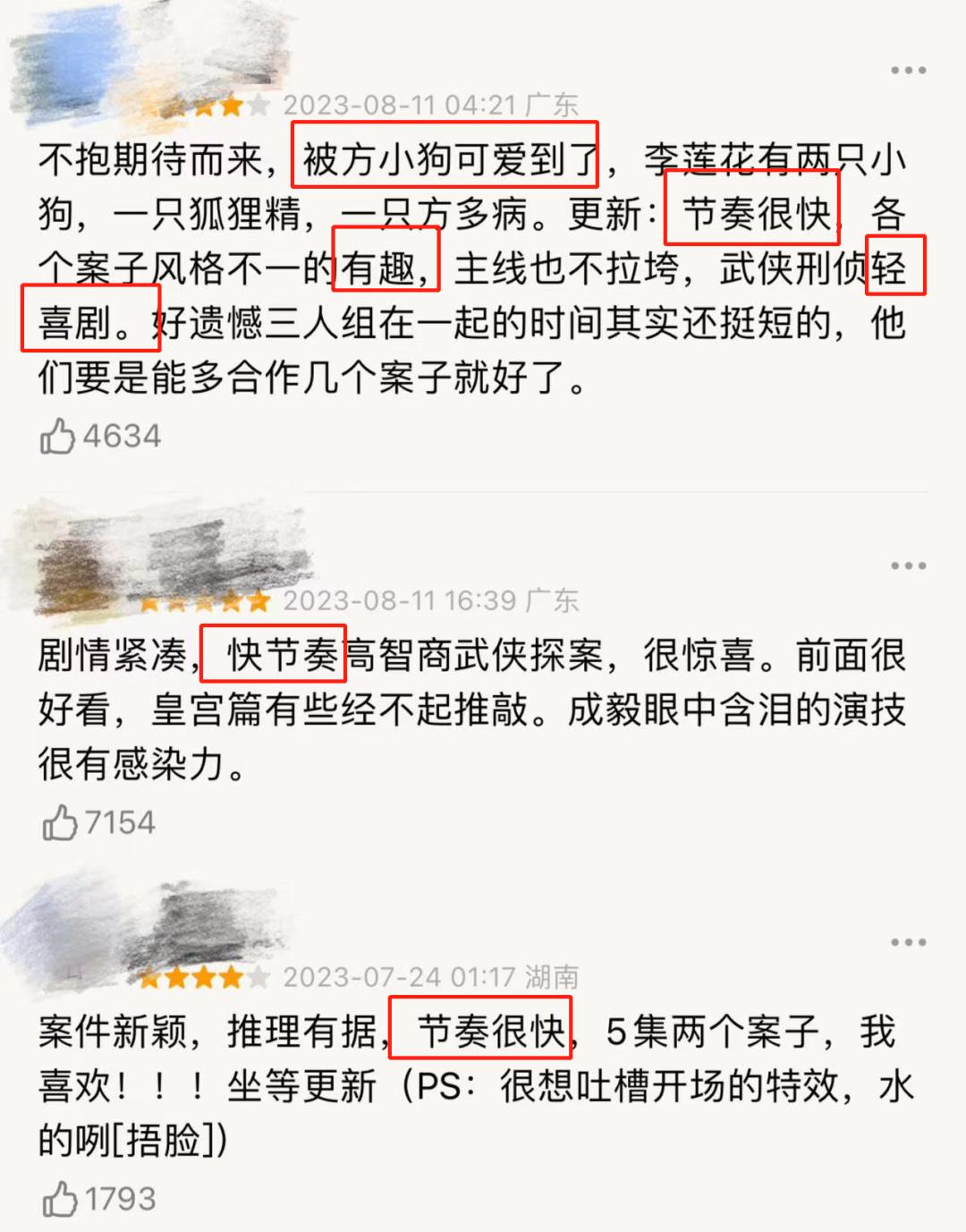The width and height of the screenshot is (966, 1232).
Task: Open overflow menu on the 湖南 comment
Action: [908, 942]
